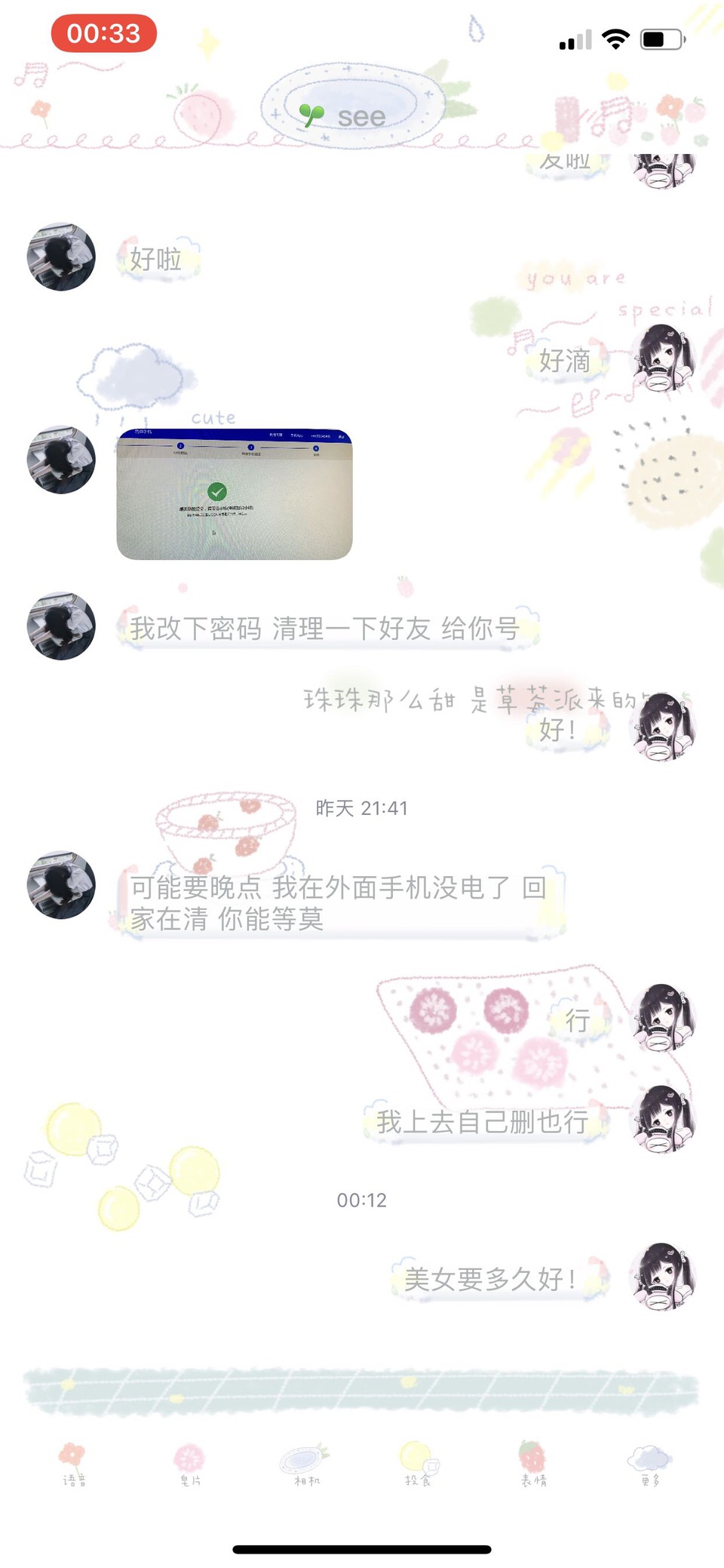
Task: Open the avatar beside the 好啦 message
Action: [x=61, y=257]
